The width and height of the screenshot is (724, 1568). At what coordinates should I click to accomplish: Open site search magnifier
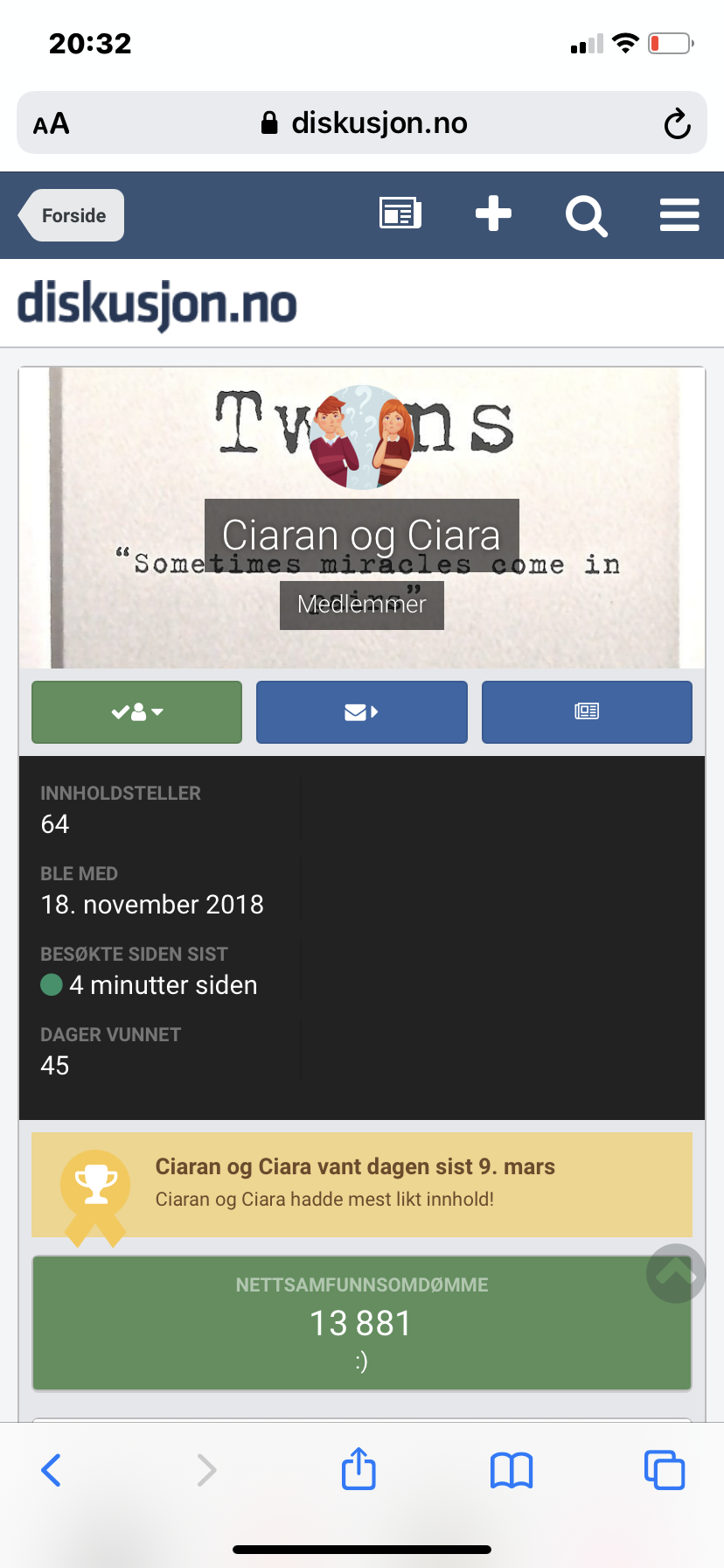point(586,215)
